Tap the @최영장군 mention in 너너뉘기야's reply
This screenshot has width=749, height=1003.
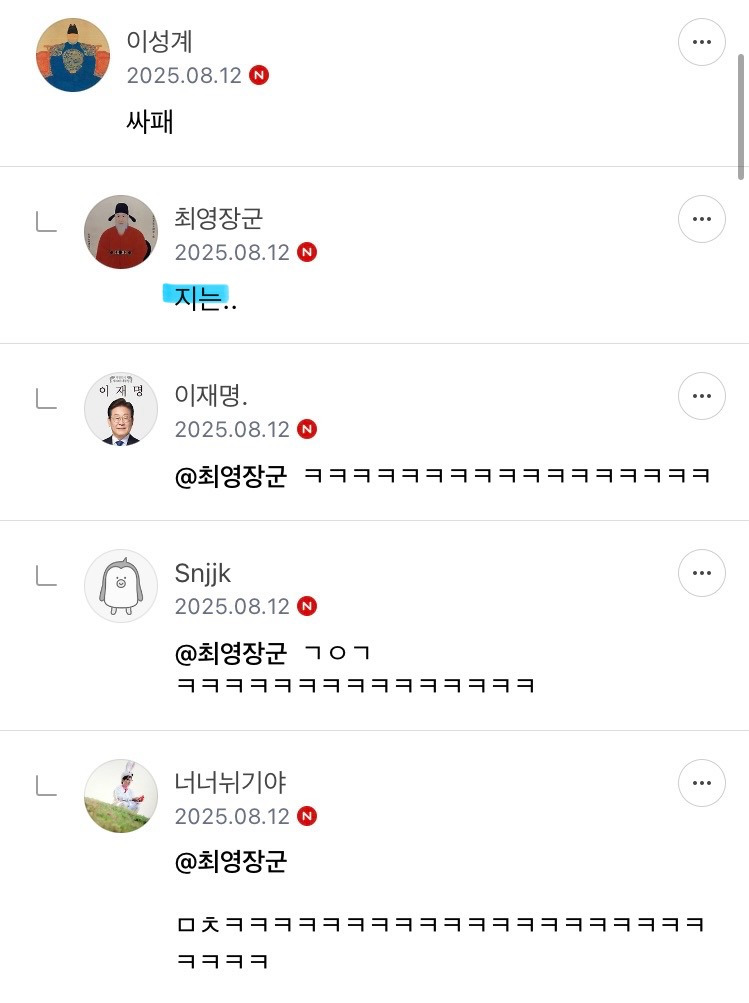tap(231, 862)
